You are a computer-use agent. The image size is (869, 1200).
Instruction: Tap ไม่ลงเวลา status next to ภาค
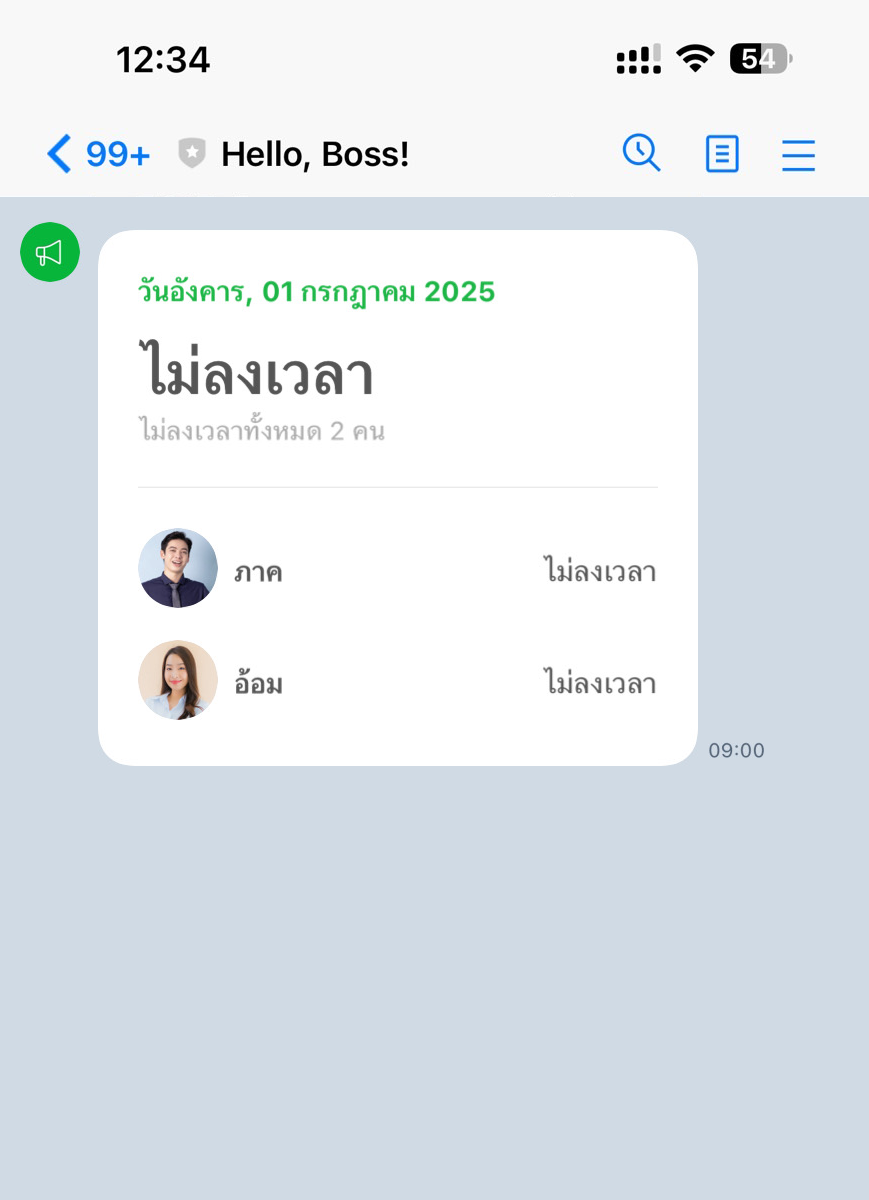(599, 571)
